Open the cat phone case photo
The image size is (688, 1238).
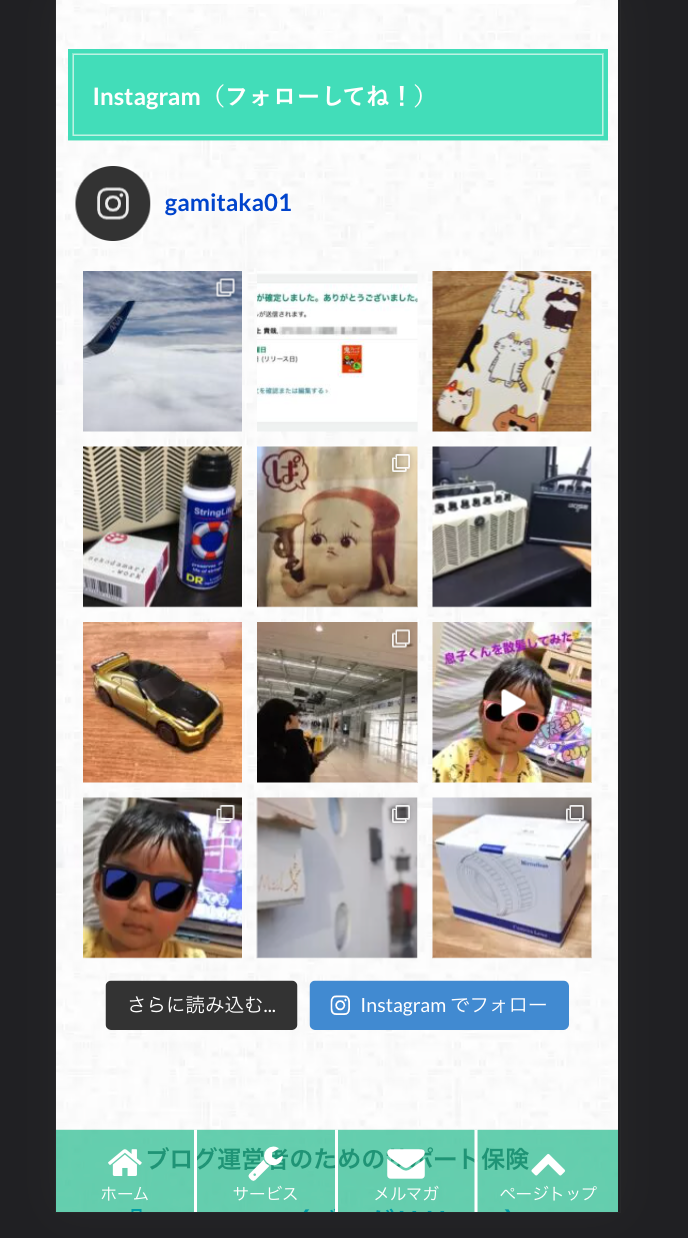click(511, 351)
